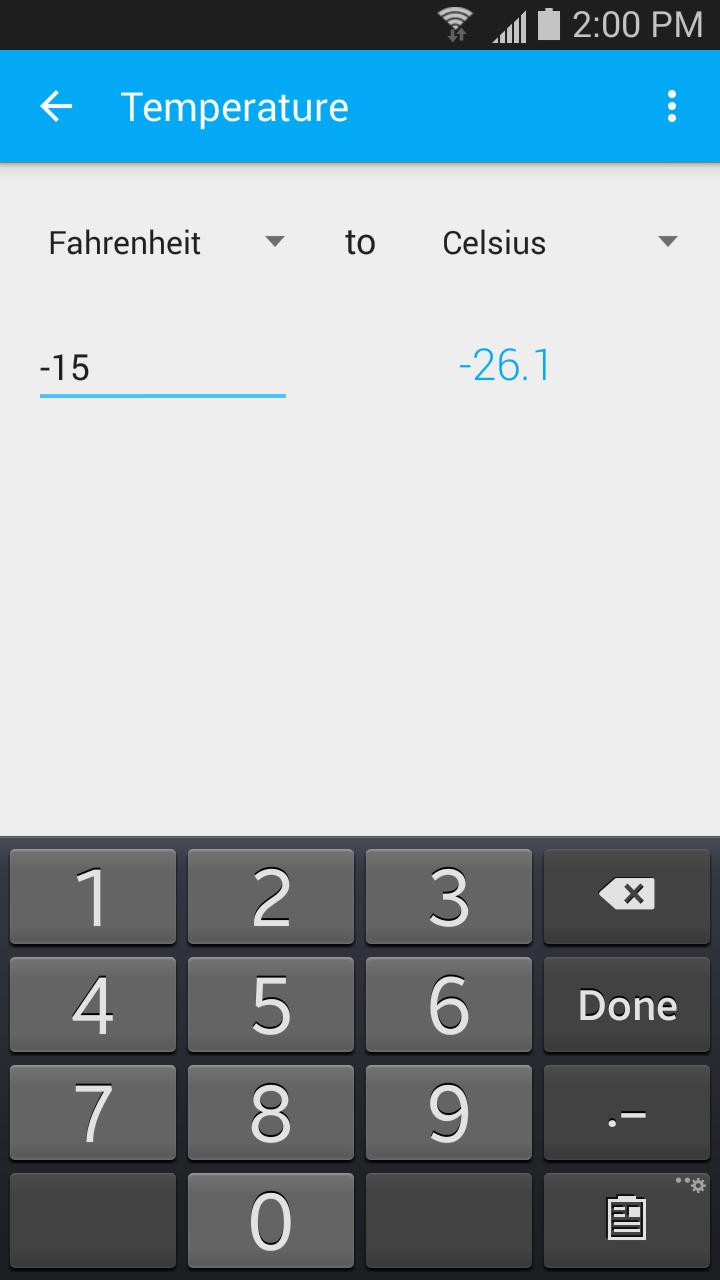This screenshot has height=1280, width=720.
Task: Tap the Done key
Action: coord(627,1005)
